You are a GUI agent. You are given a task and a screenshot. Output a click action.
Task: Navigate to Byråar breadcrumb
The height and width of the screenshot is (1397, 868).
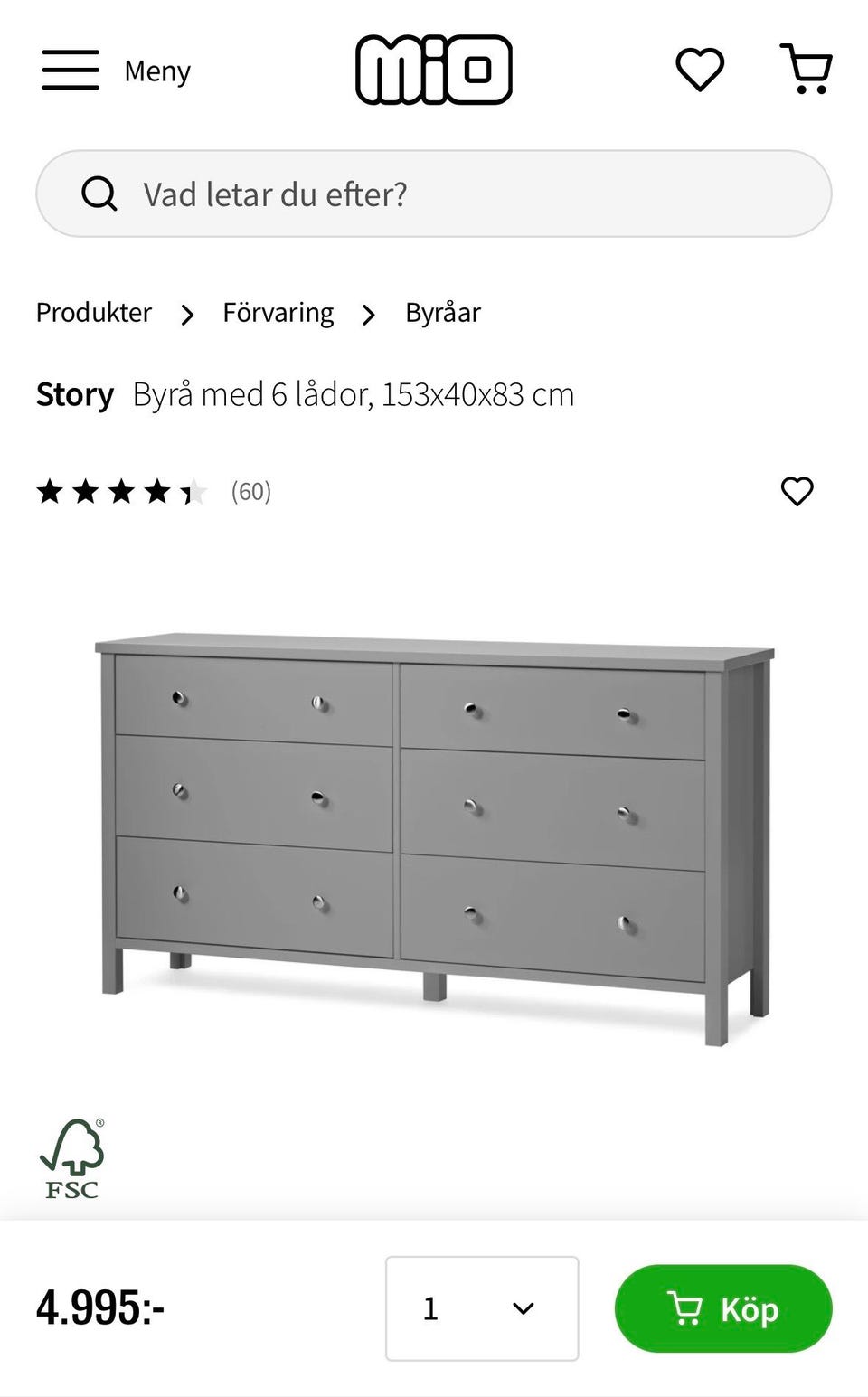[x=442, y=313]
